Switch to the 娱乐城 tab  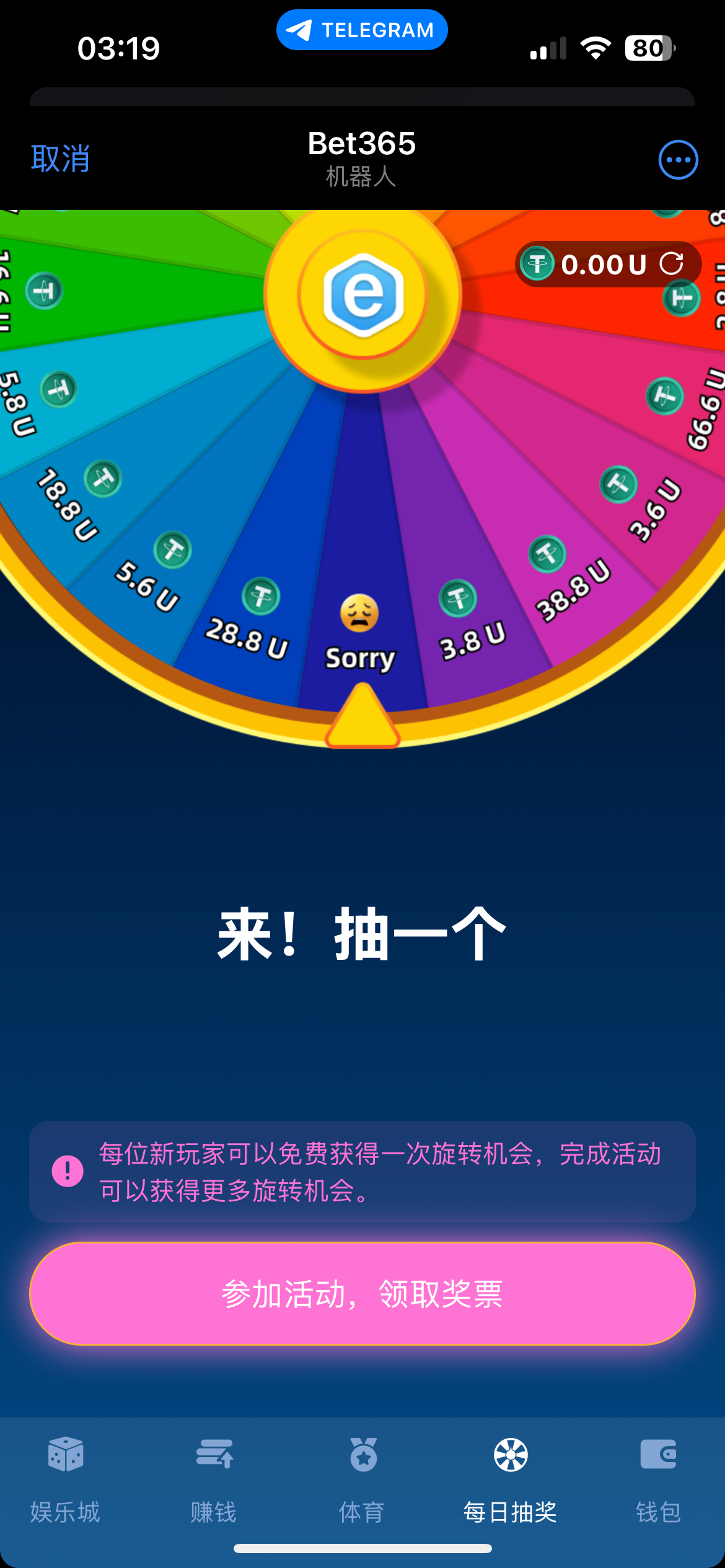click(65, 1479)
